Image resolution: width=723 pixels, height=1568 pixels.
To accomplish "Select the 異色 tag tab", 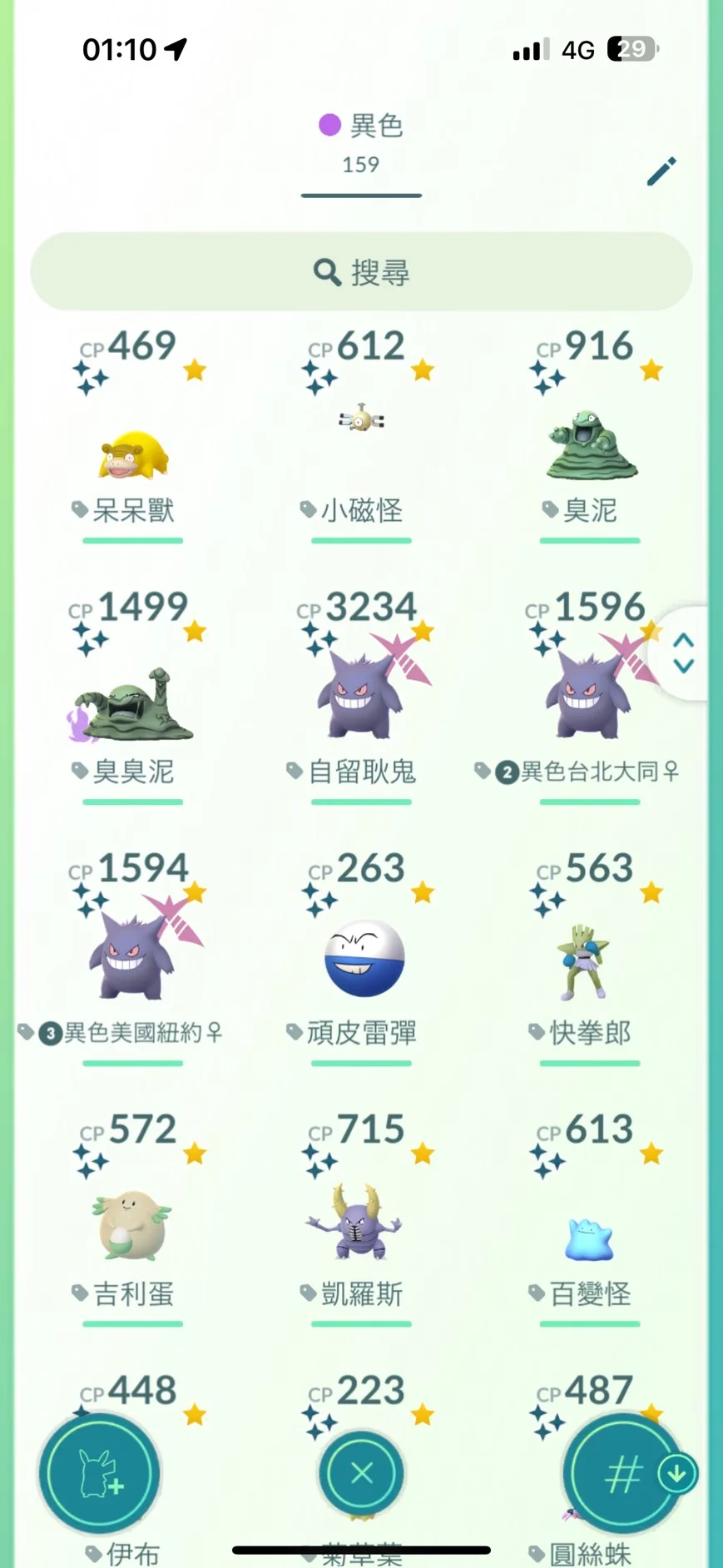I will click(x=361, y=141).
